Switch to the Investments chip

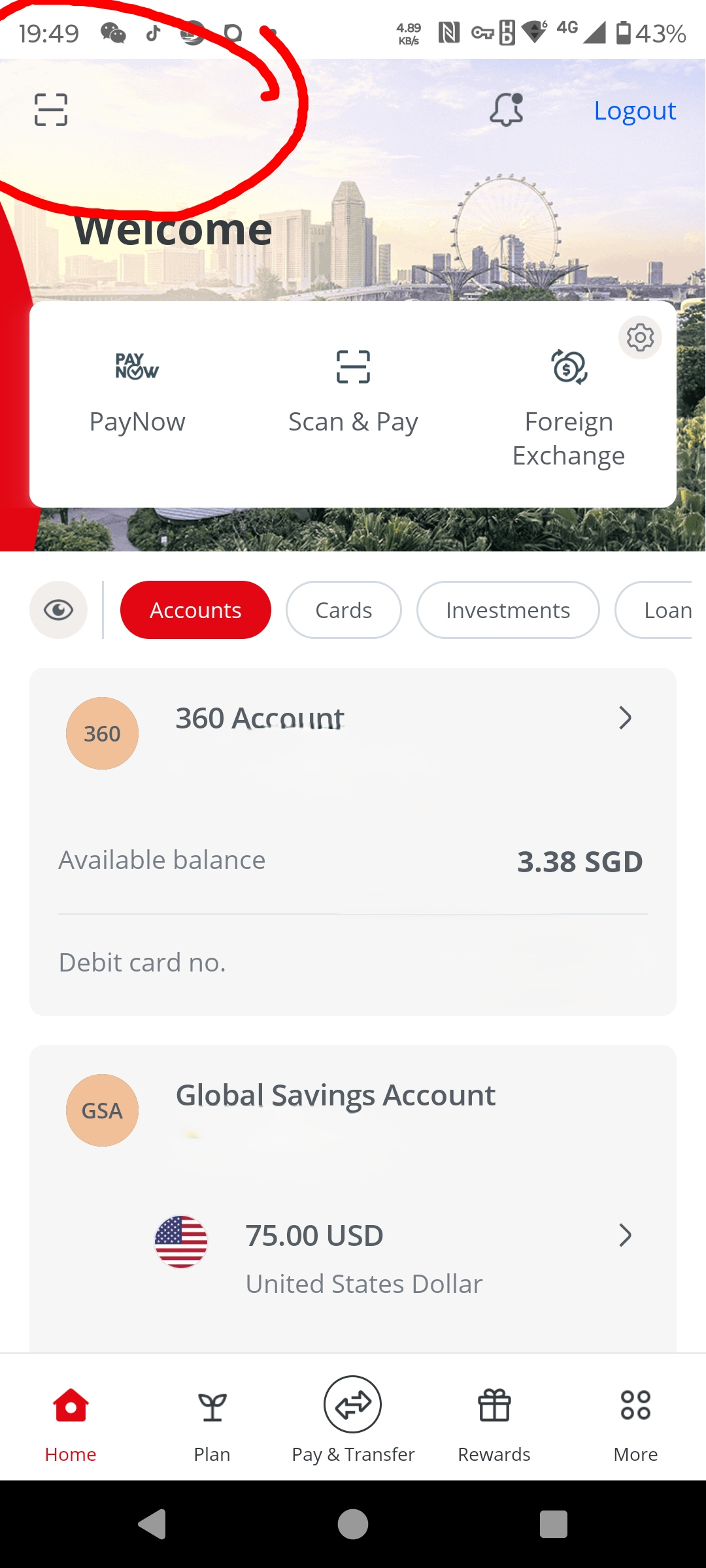point(508,610)
